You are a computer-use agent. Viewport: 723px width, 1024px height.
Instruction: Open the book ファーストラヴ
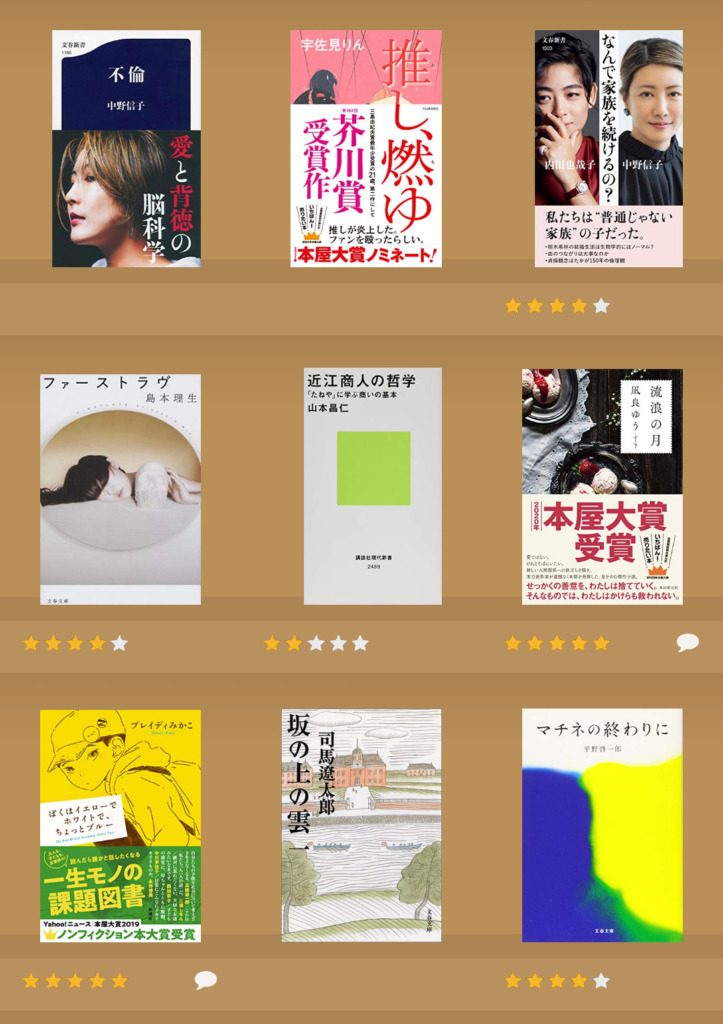coord(121,489)
